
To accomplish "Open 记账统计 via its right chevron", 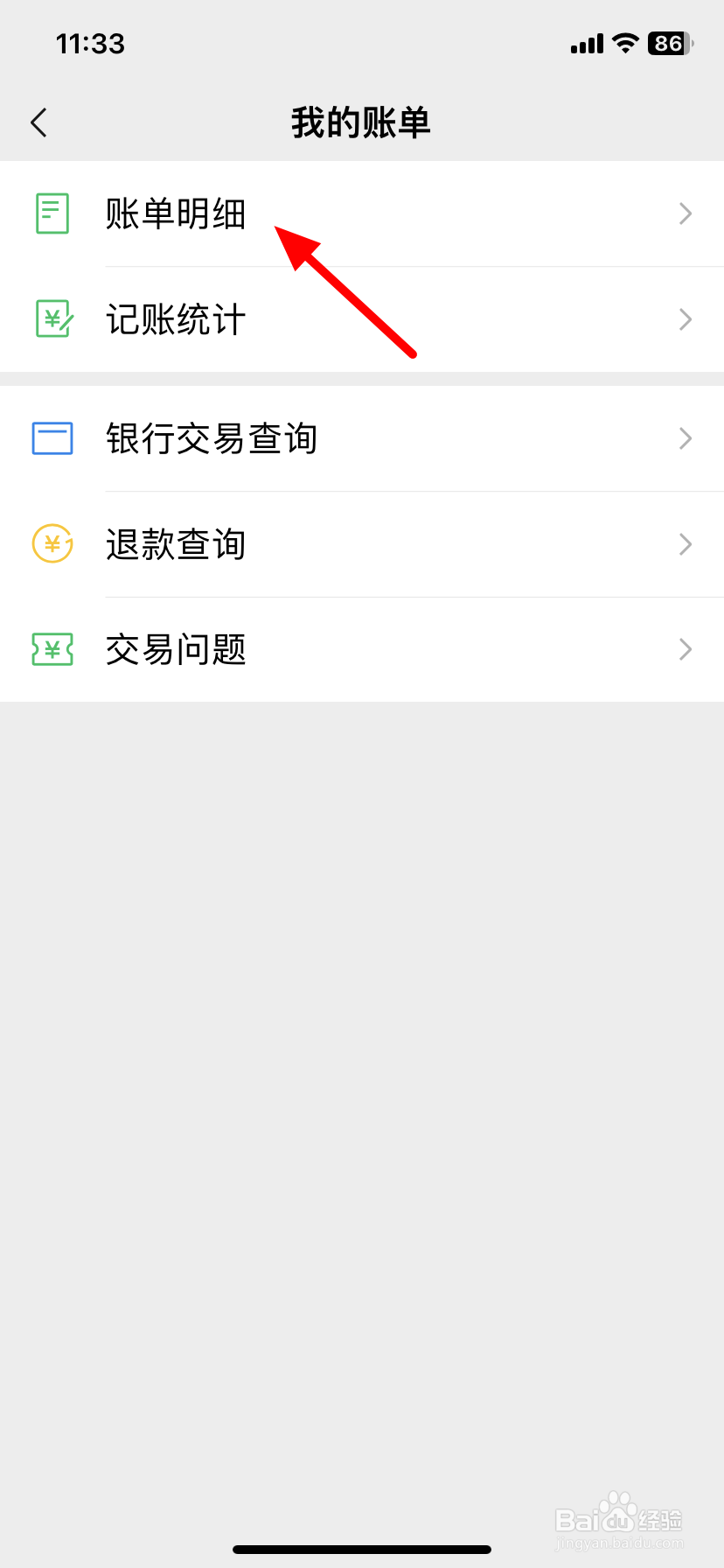I will tap(686, 318).
